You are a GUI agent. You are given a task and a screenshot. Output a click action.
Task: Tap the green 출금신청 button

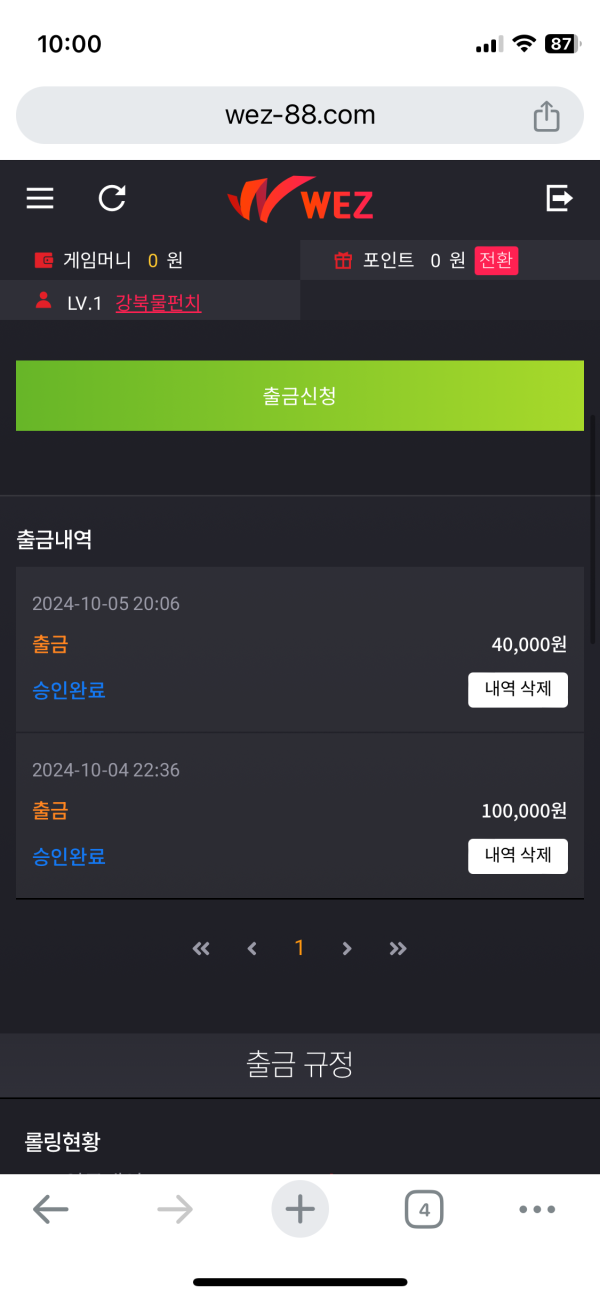[300, 396]
